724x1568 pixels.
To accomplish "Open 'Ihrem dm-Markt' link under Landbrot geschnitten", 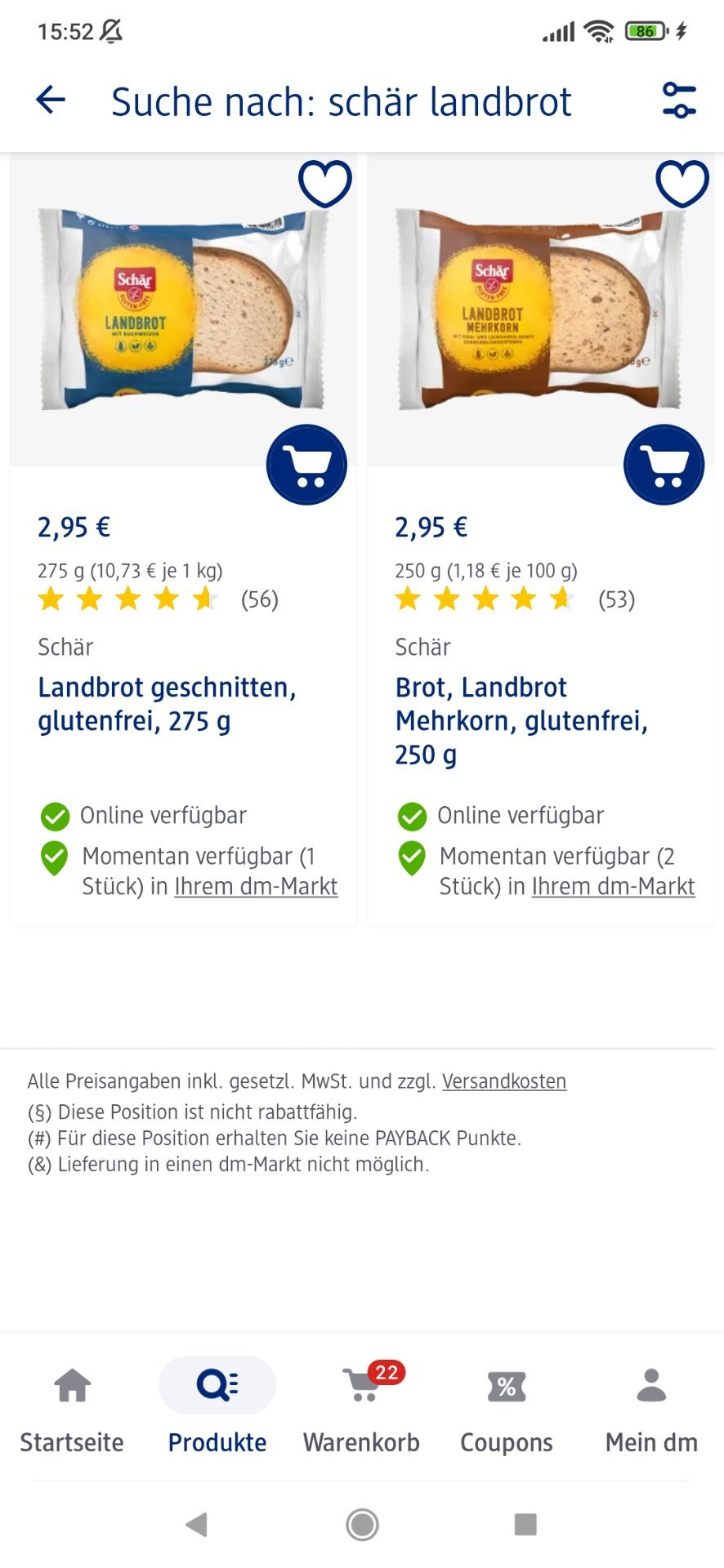I will click(x=256, y=887).
